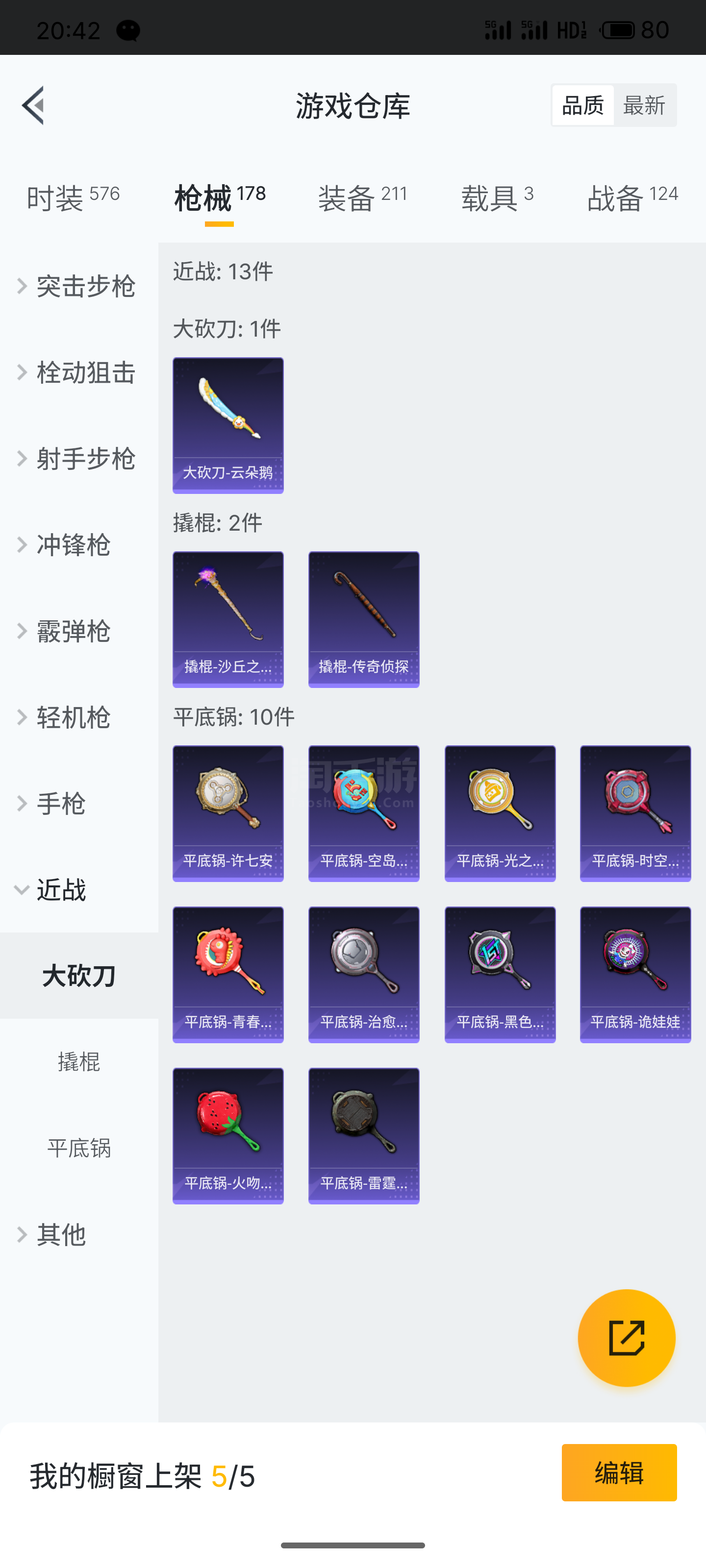Tap the 编辑 button
Screen dimensions: 706x1568
pos(619,1473)
